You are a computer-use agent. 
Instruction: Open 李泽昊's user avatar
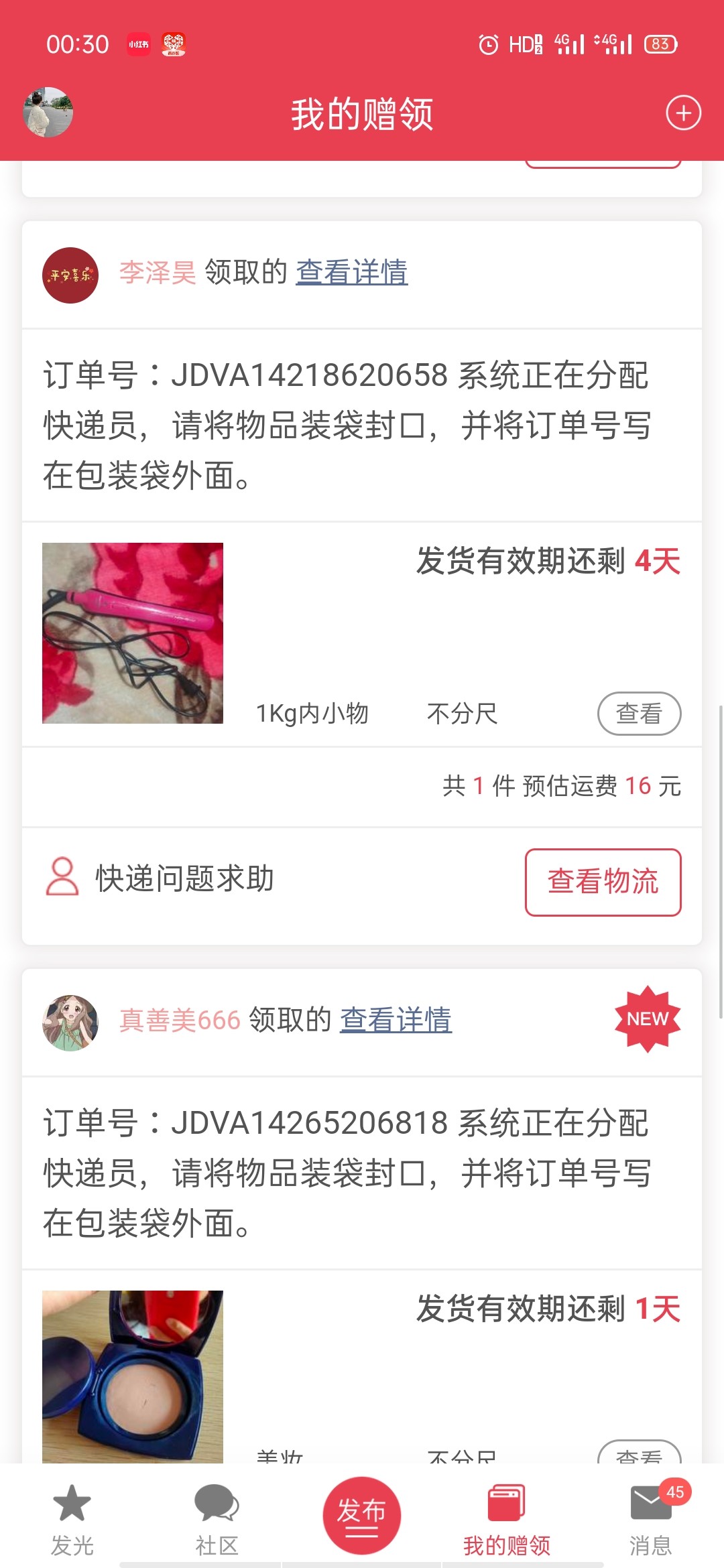pyautogui.click(x=70, y=275)
